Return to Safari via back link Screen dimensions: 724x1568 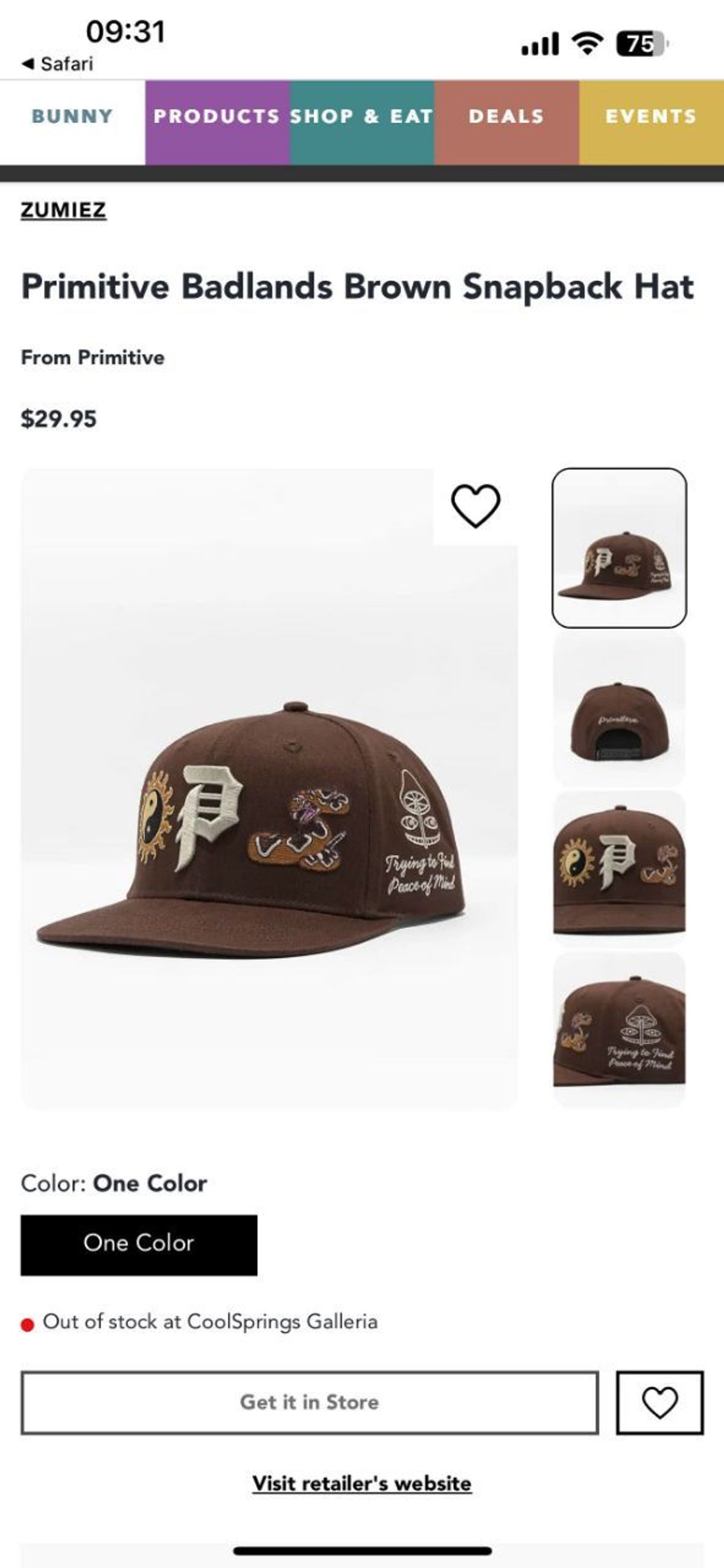pos(59,64)
